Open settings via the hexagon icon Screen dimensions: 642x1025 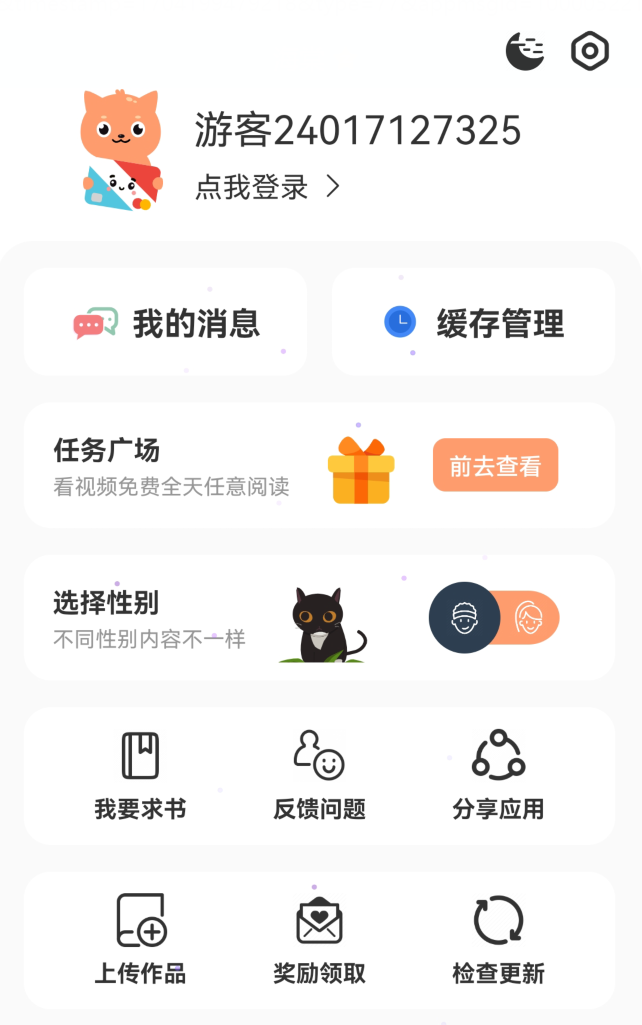pyautogui.click(x=589, y=51)
